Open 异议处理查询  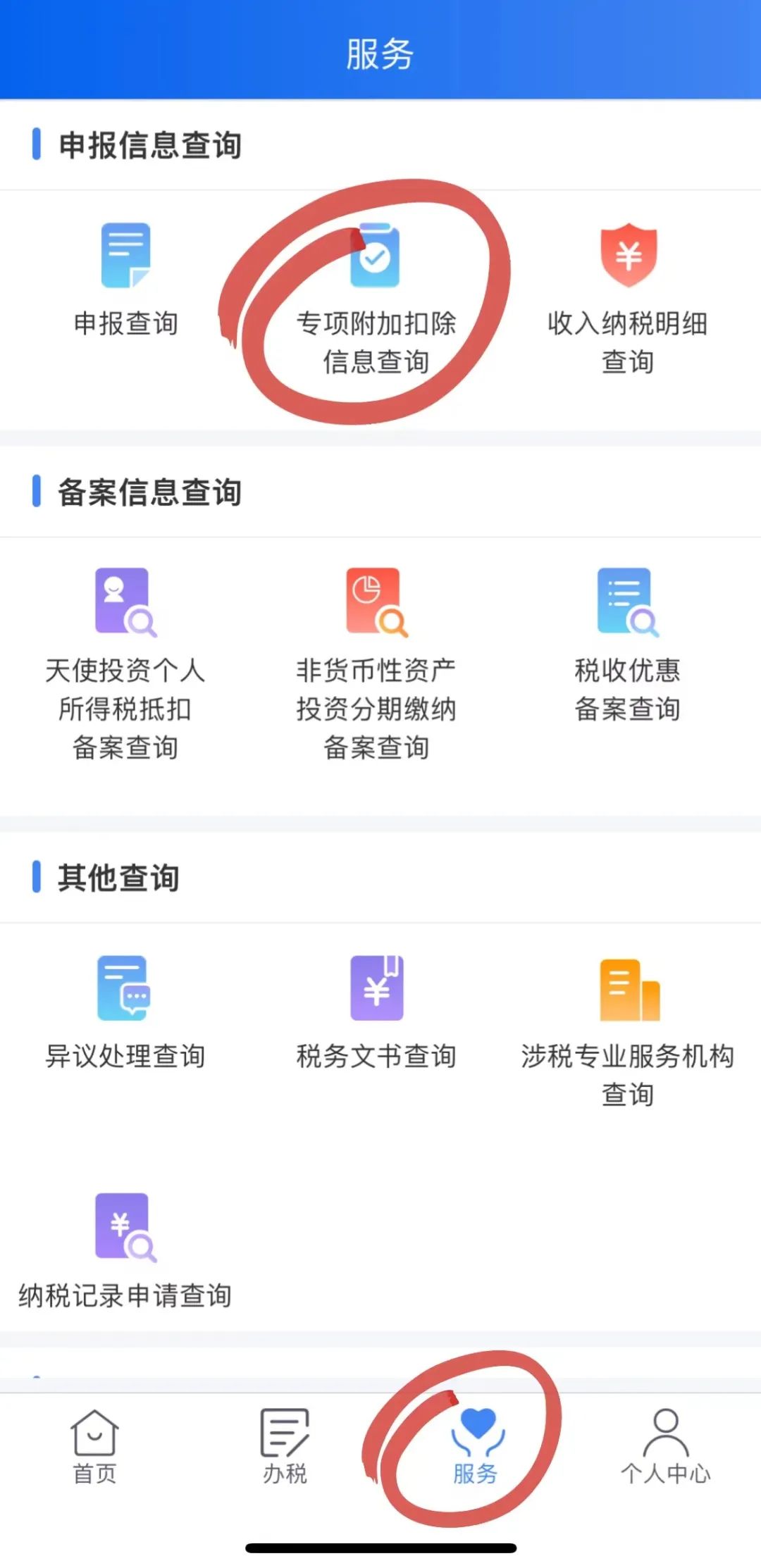(125, 1012)
